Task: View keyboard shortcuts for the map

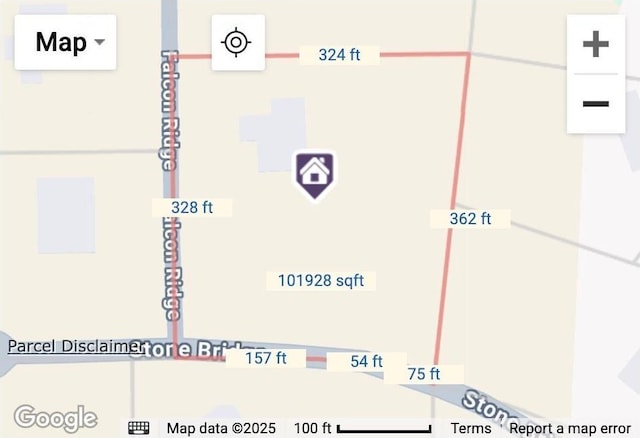Action: point(139,428)
